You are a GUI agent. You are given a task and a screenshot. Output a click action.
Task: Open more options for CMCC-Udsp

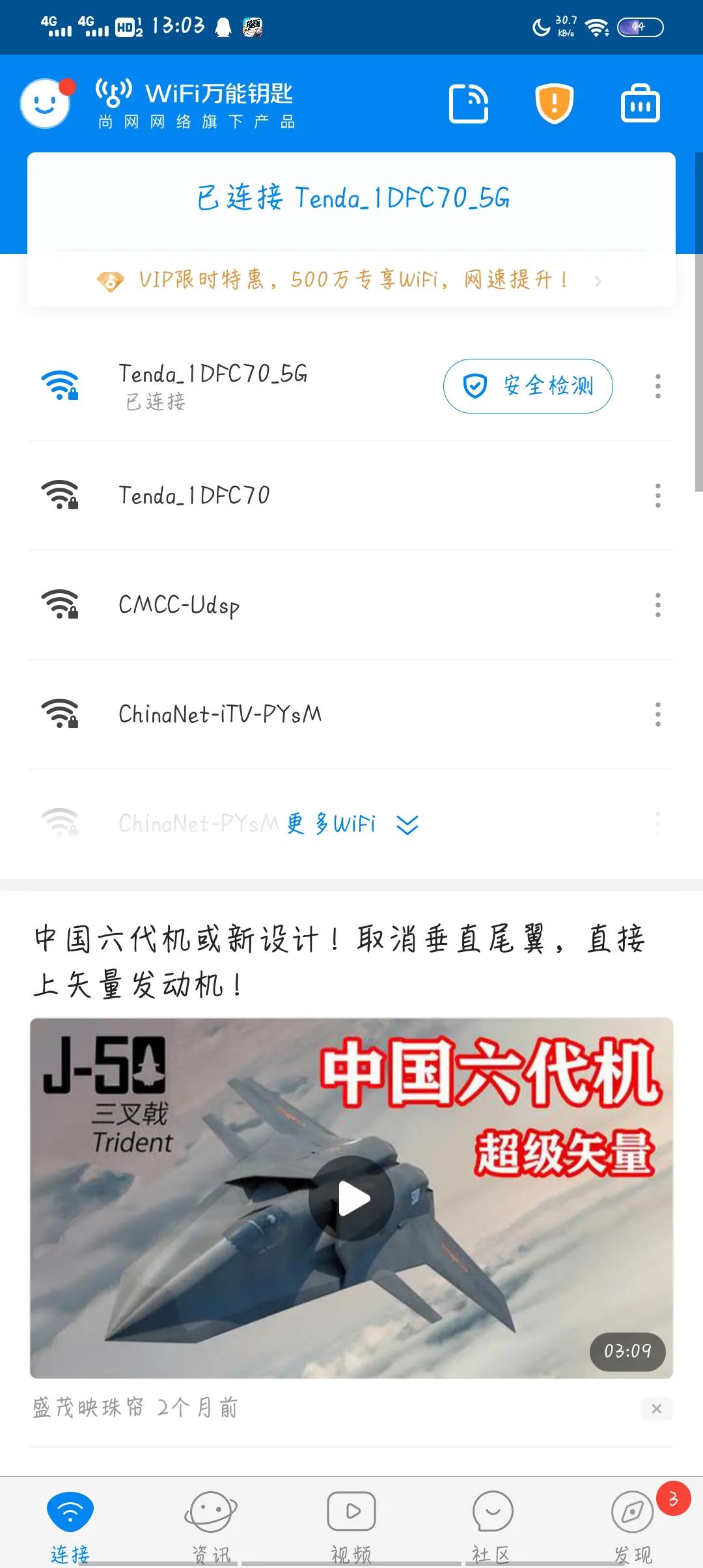pos(658,605)
